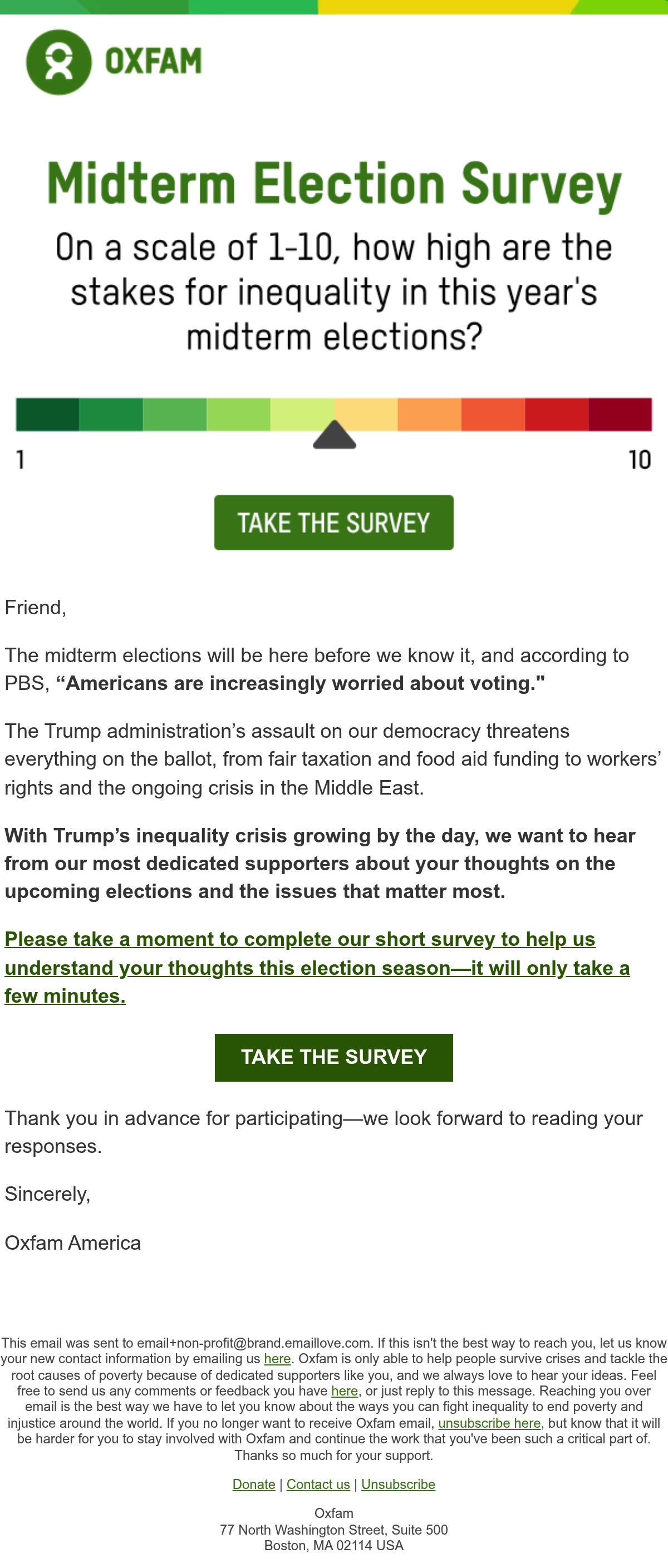Open the underlined short survey link
Screen dimensions: 668x1568
[317, 967]
